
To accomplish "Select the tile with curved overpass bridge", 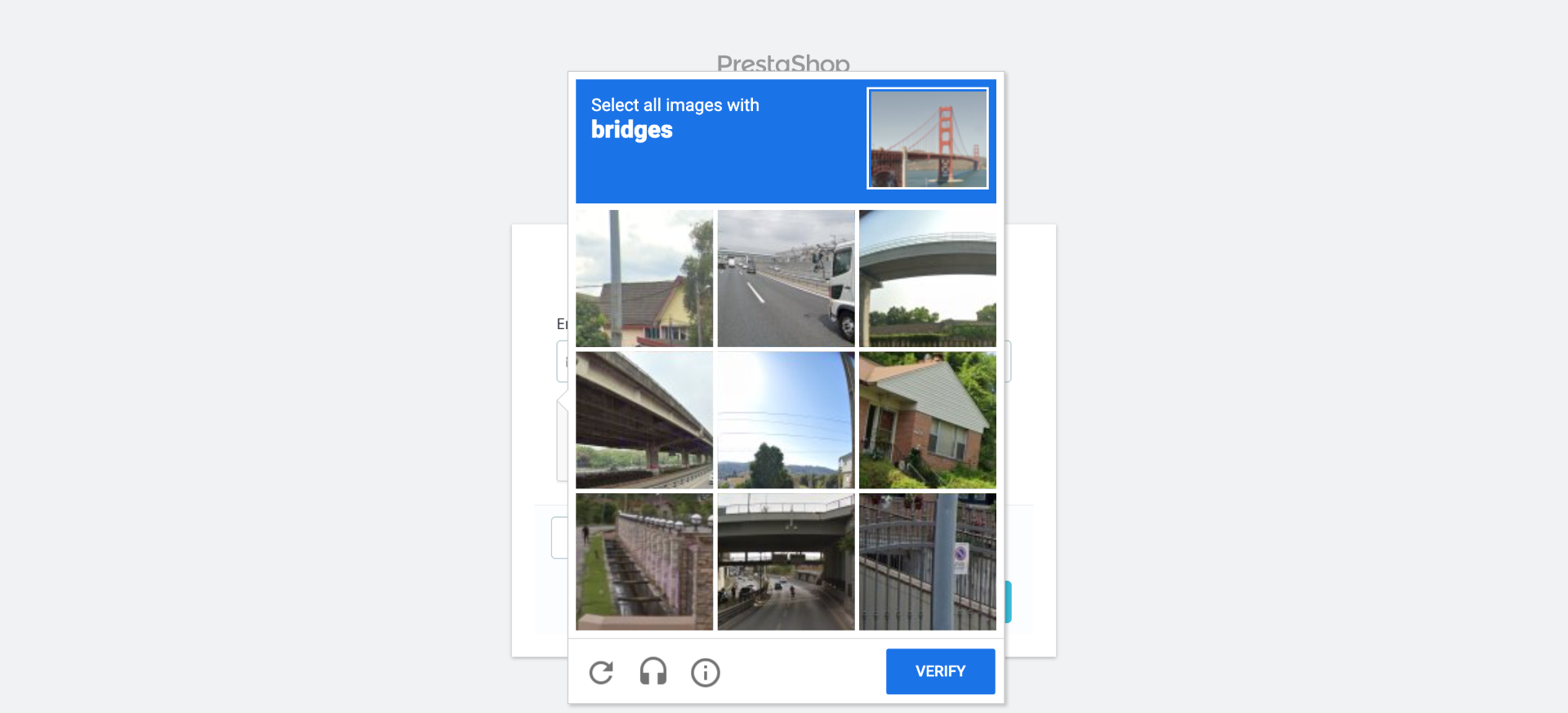I will point(927,279).
